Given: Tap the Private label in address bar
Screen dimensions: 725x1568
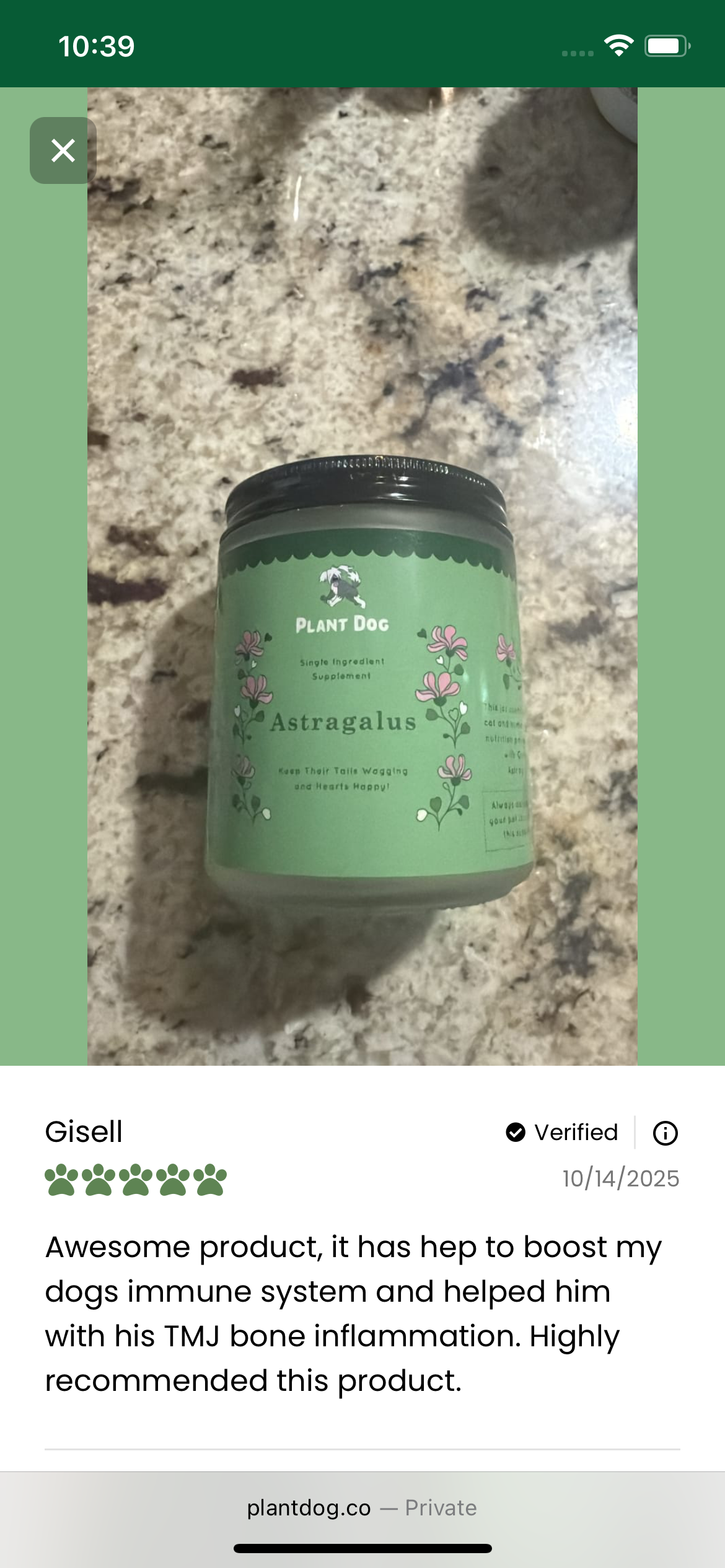Looking at the screenshot, I should pyautogui.click(x=441, y=1507).
